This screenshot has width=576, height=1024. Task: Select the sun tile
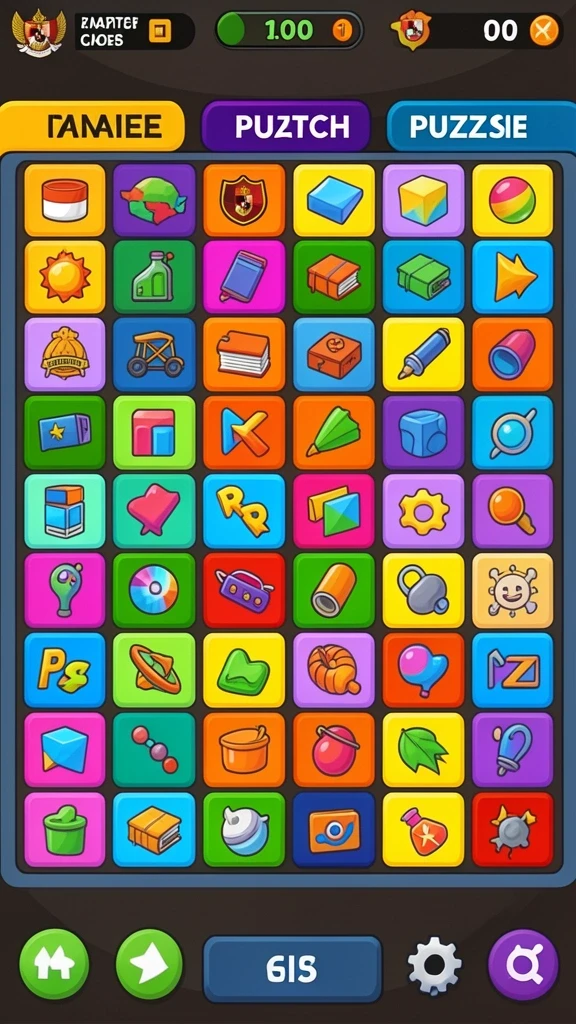coord(65,277)
